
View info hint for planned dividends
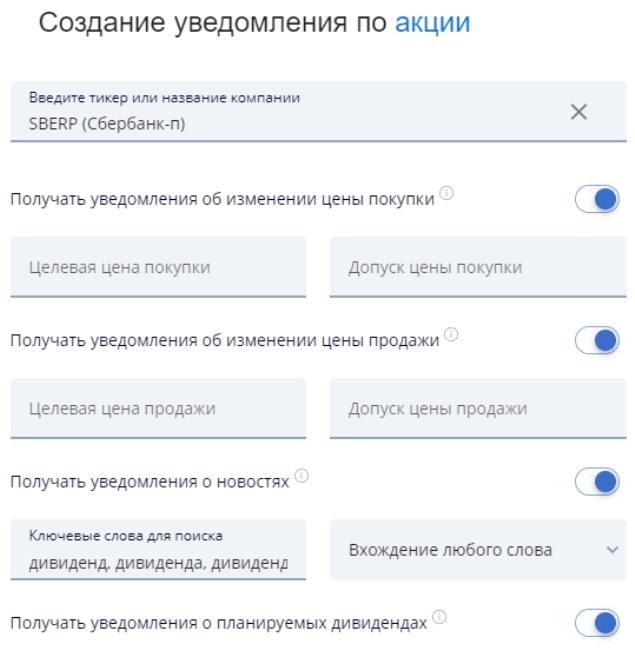coord(439,618)
